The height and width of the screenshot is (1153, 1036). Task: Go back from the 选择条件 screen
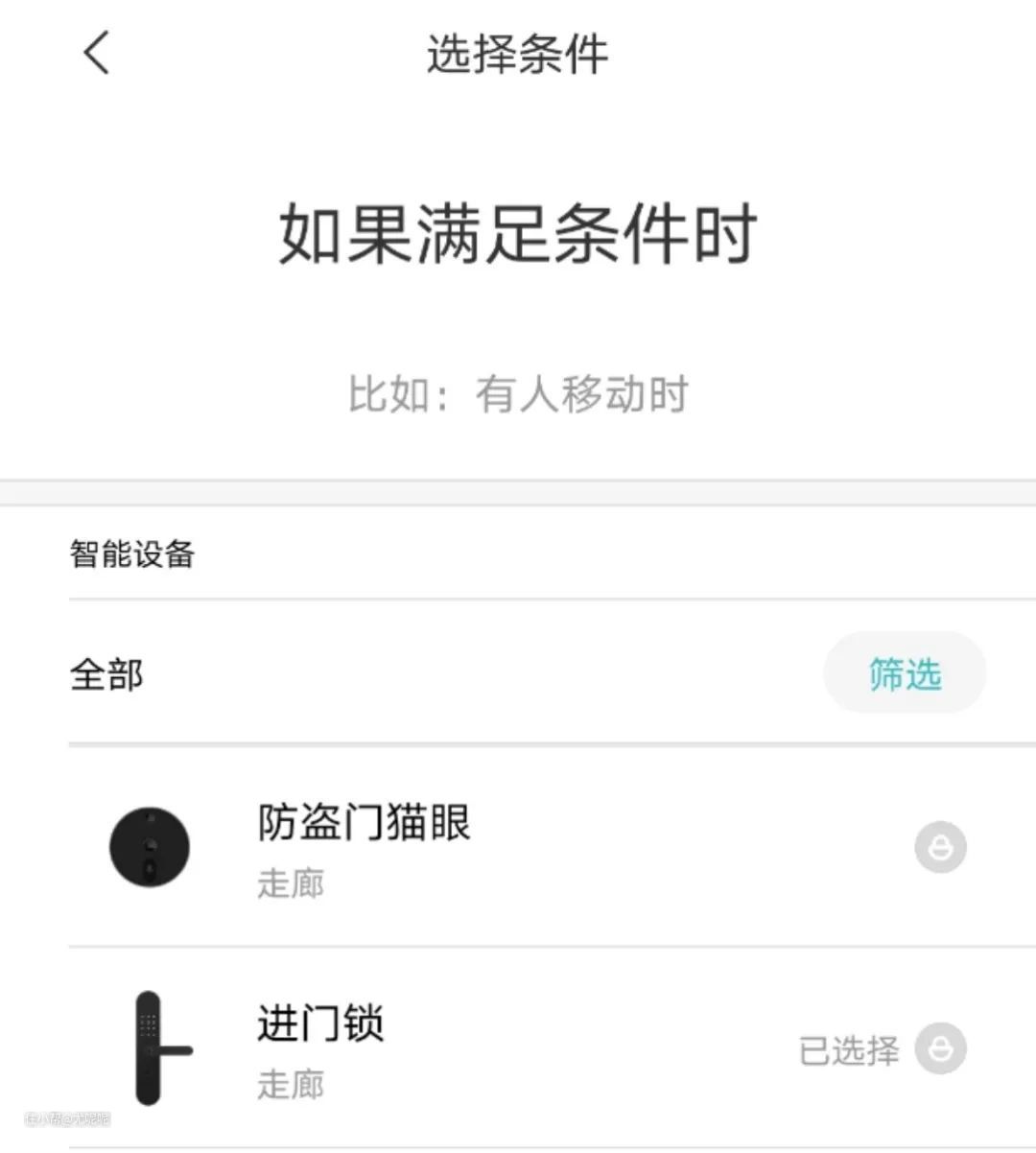point(96,53)
